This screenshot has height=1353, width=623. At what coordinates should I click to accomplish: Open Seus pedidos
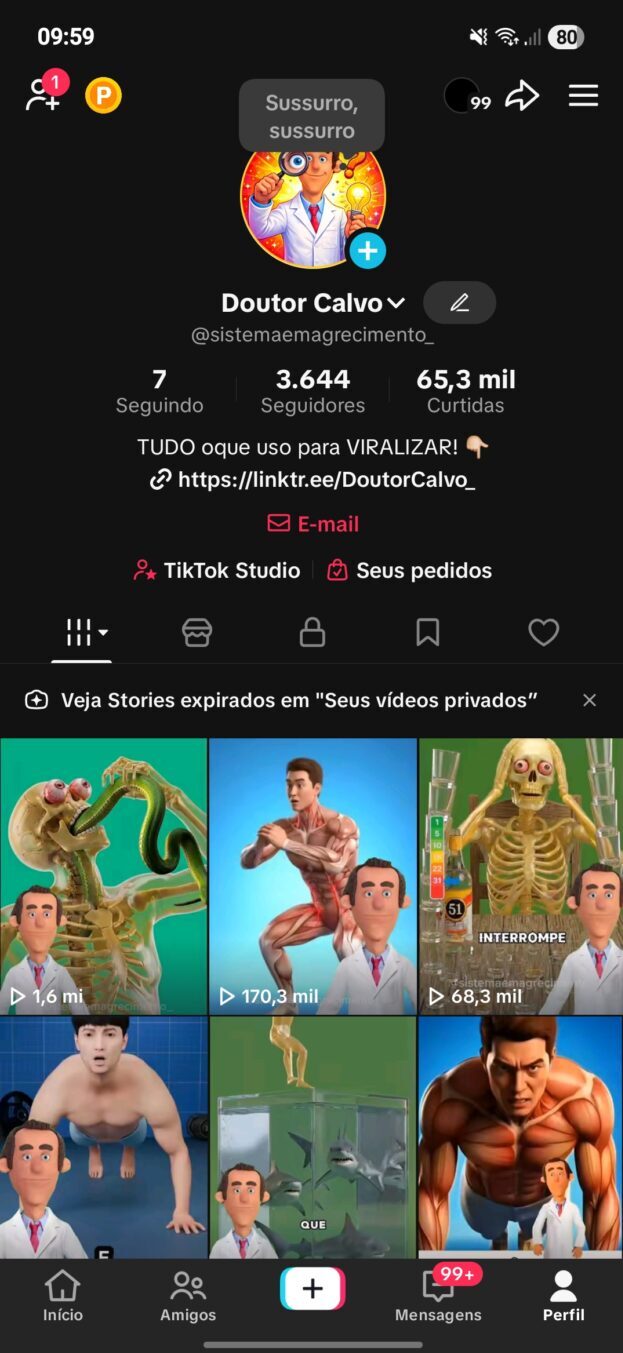tap(410, 571)
